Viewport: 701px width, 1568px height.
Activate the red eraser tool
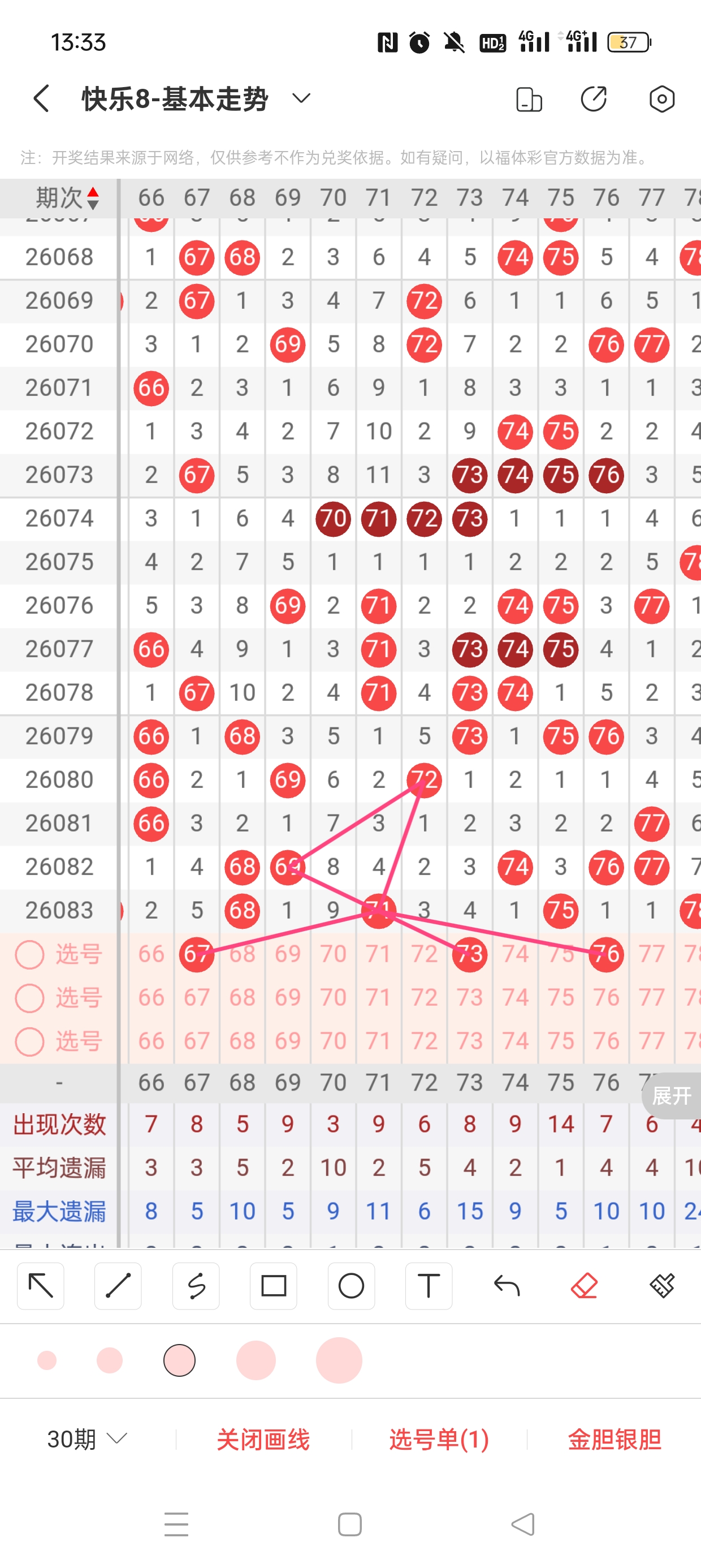(584, 1286)
